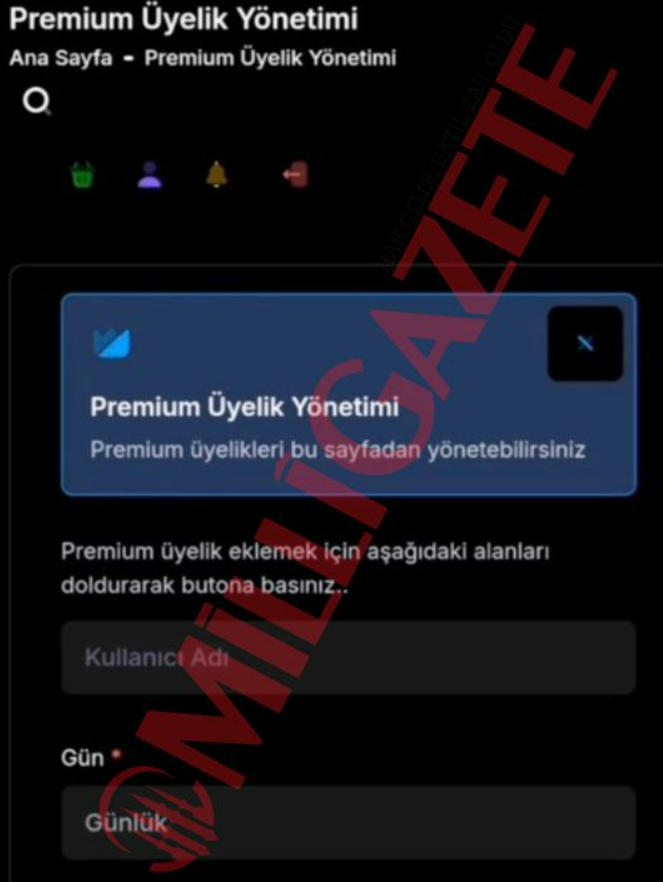
Task: Open the user profile icon
Action: click(x=149, y=175)
